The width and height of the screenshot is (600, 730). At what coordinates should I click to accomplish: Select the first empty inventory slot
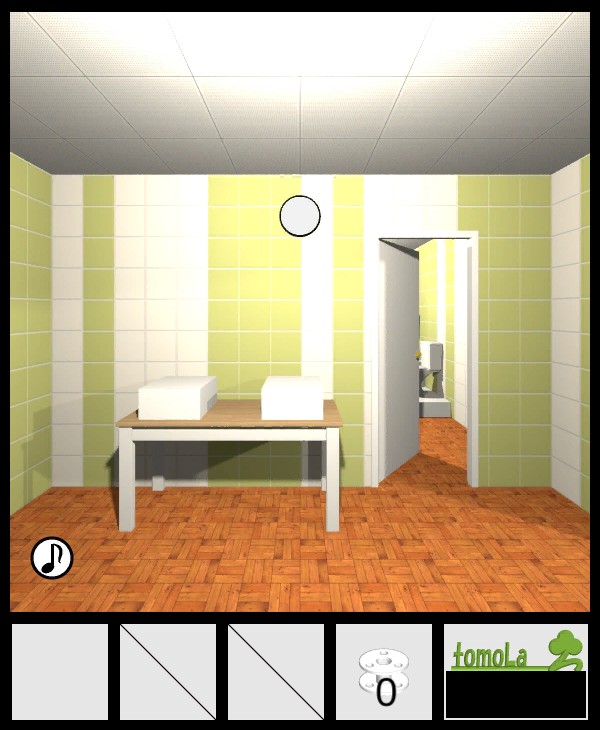(x=60, y=672)
